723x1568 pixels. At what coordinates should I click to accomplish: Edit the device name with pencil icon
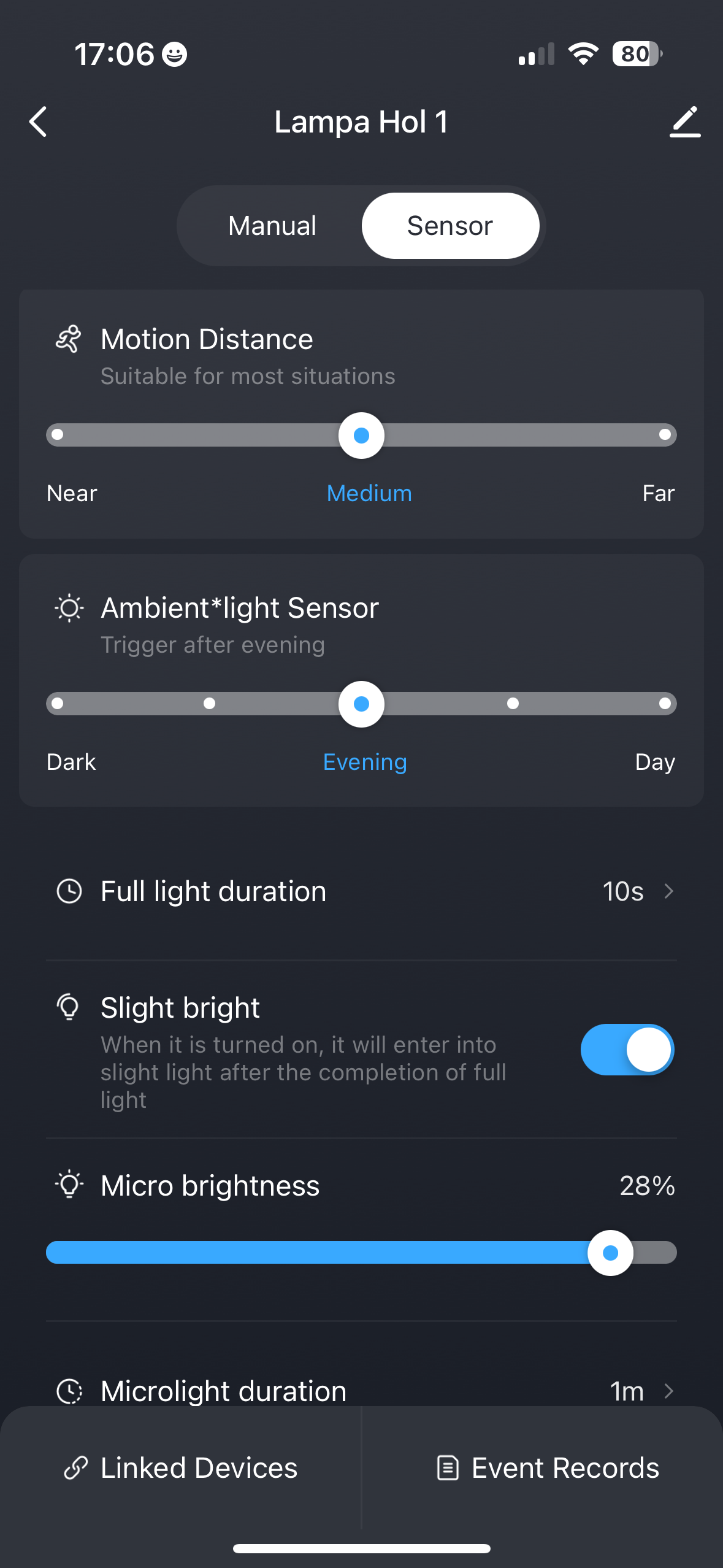[684, 121]
